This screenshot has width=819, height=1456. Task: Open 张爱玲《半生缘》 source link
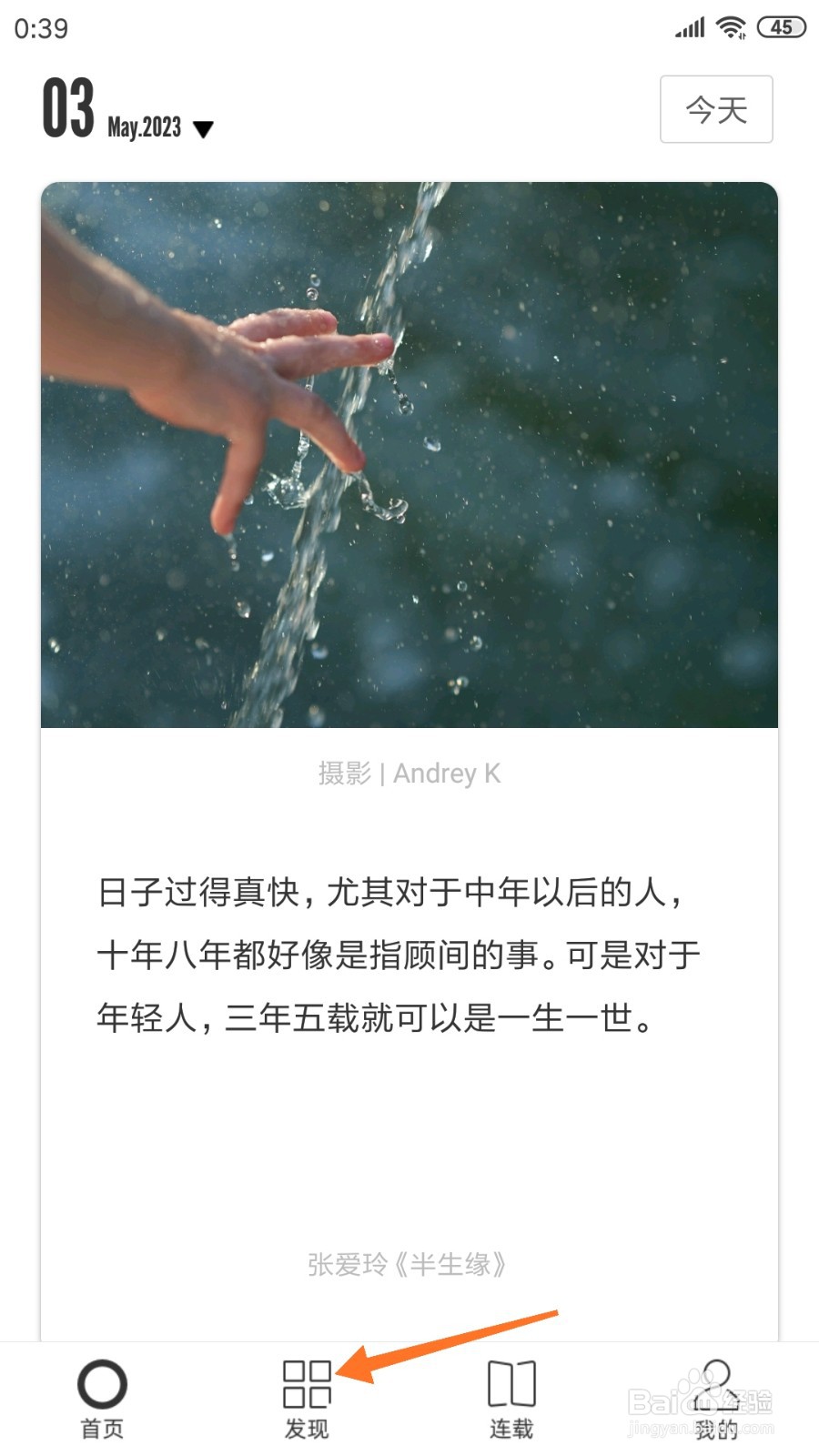407,1263
